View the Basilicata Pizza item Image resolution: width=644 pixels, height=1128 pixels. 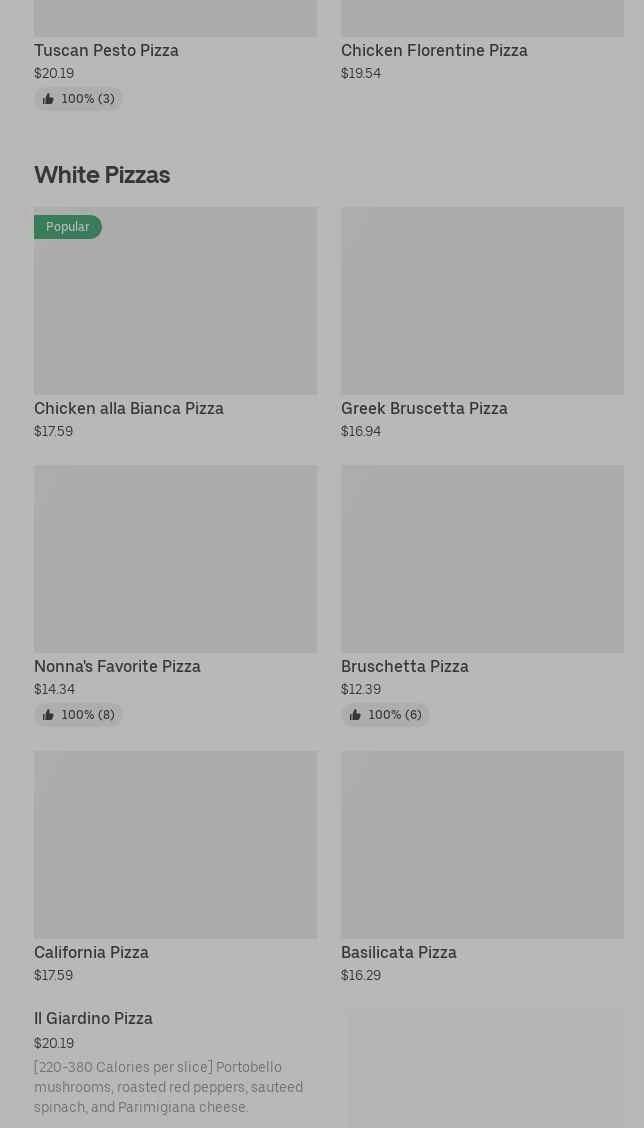(x=482, y=844)
